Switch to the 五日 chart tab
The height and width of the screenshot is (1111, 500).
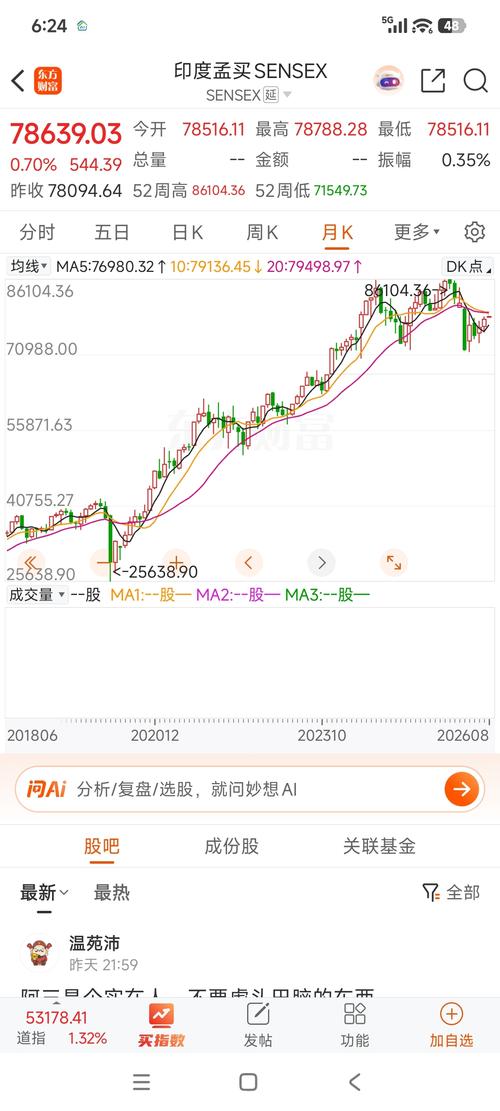pos(112,232)
